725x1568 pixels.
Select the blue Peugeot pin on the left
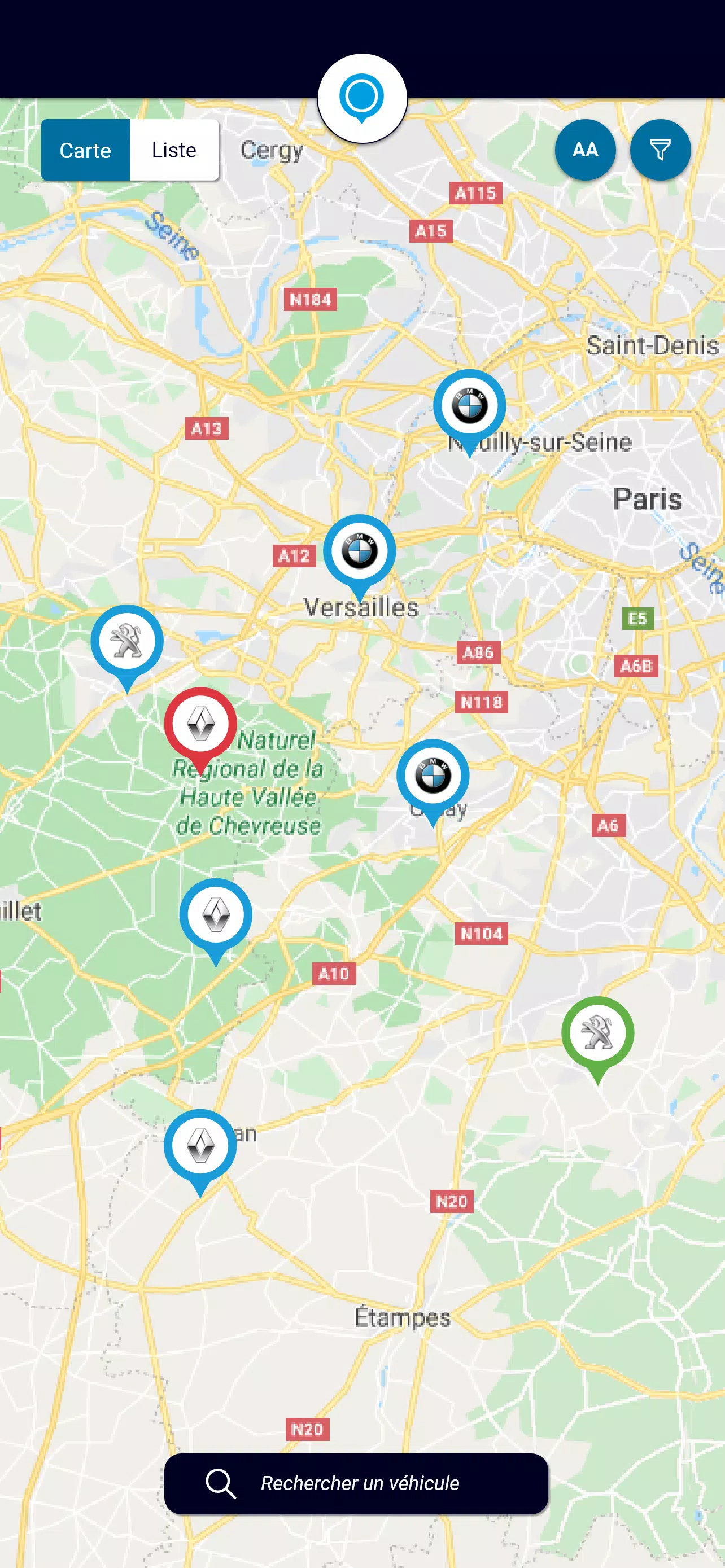tap(126, 640)
